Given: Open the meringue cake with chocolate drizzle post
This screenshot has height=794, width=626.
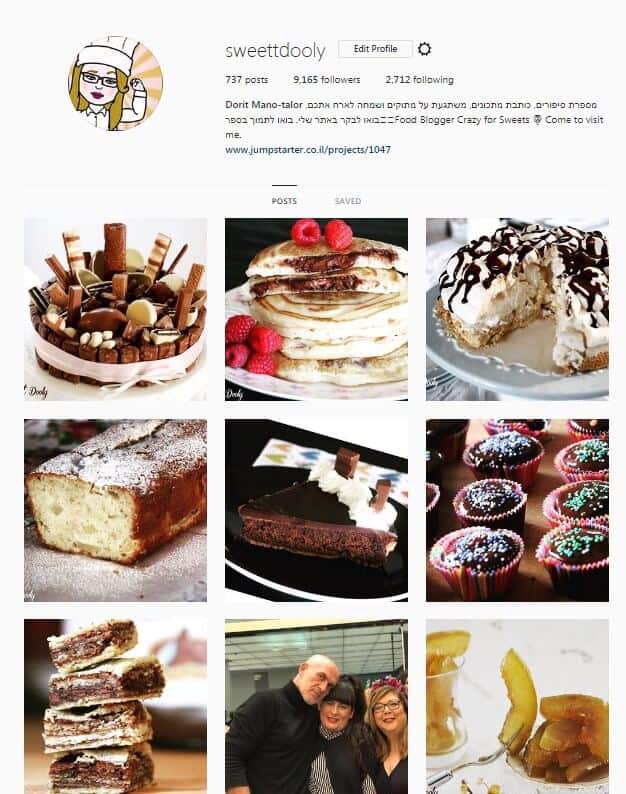Looking at the screenshot, I should [517, 309].
